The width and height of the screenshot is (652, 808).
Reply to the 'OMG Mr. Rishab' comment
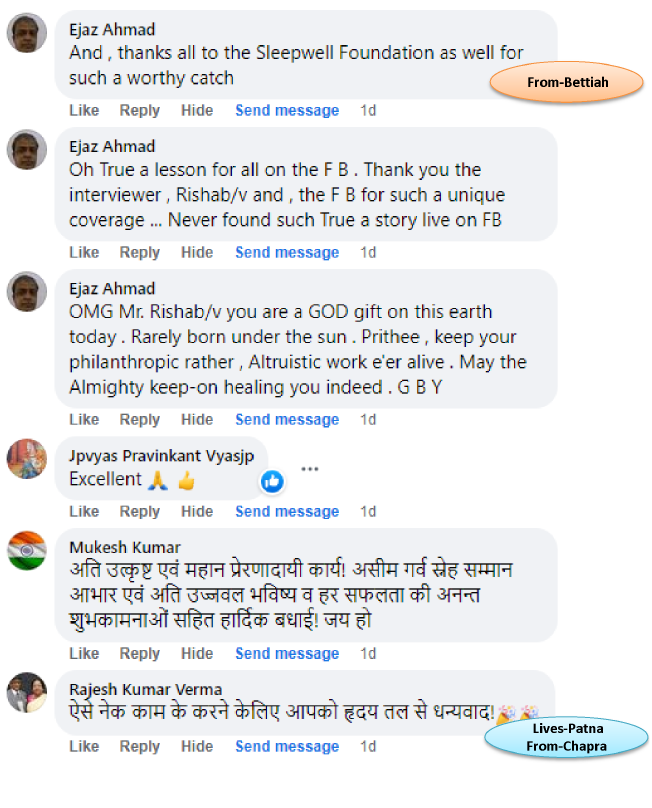[x=140, y=420]
